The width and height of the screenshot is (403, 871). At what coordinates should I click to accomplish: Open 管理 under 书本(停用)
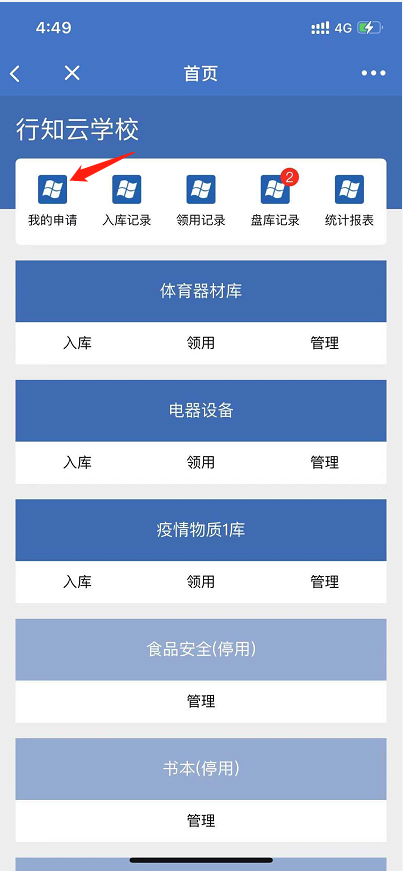[x=201, y=821]
